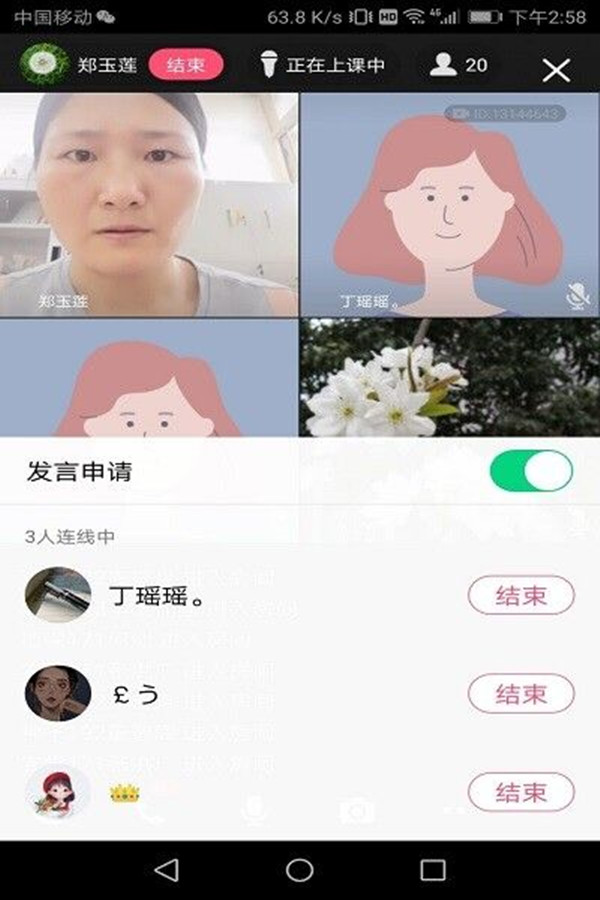Screen dimensions: 600x900
Task: End the connection with 丁瑶瑶。
Action: tap(521, 596)
